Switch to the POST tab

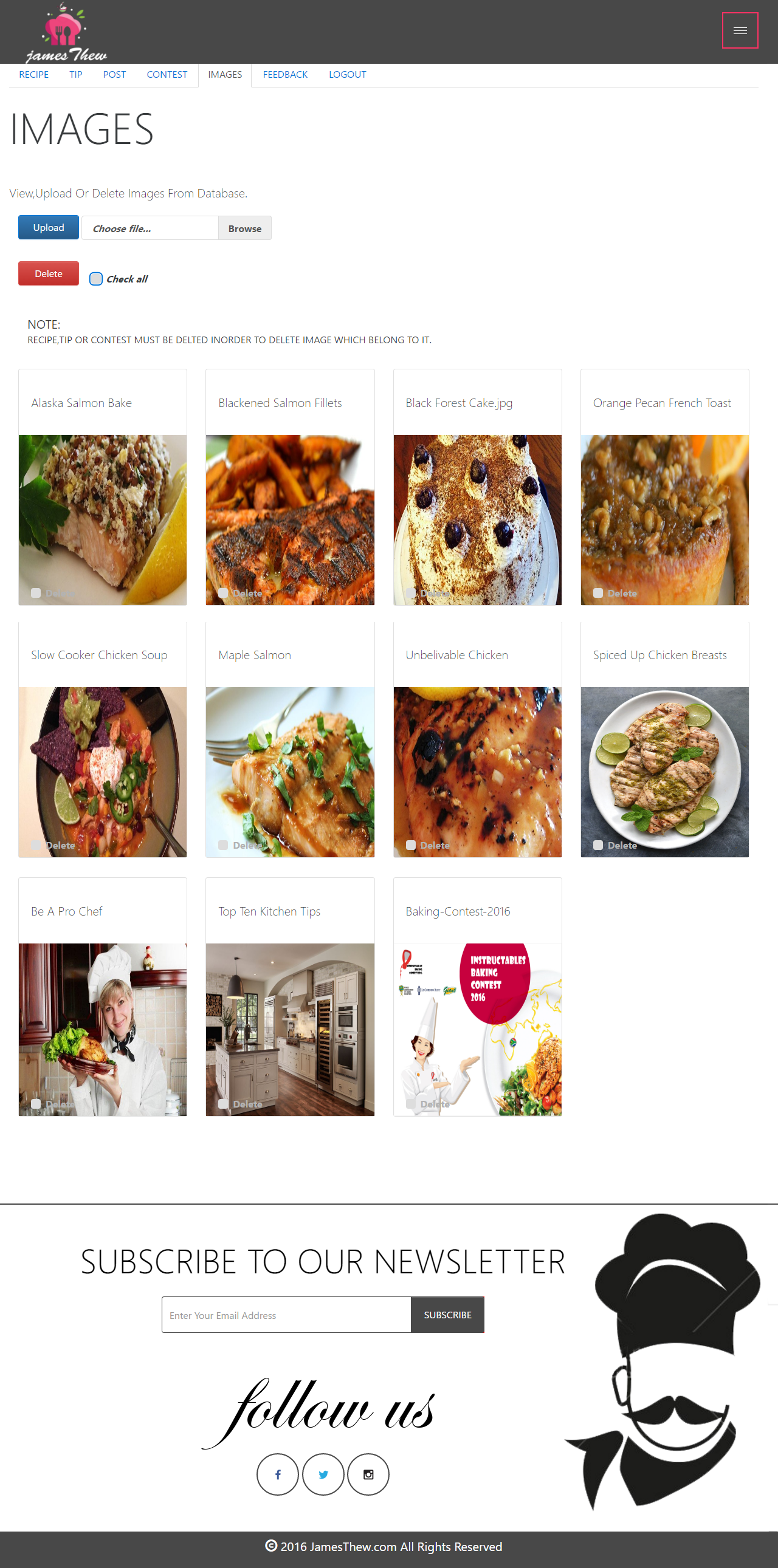pos(114,74)
